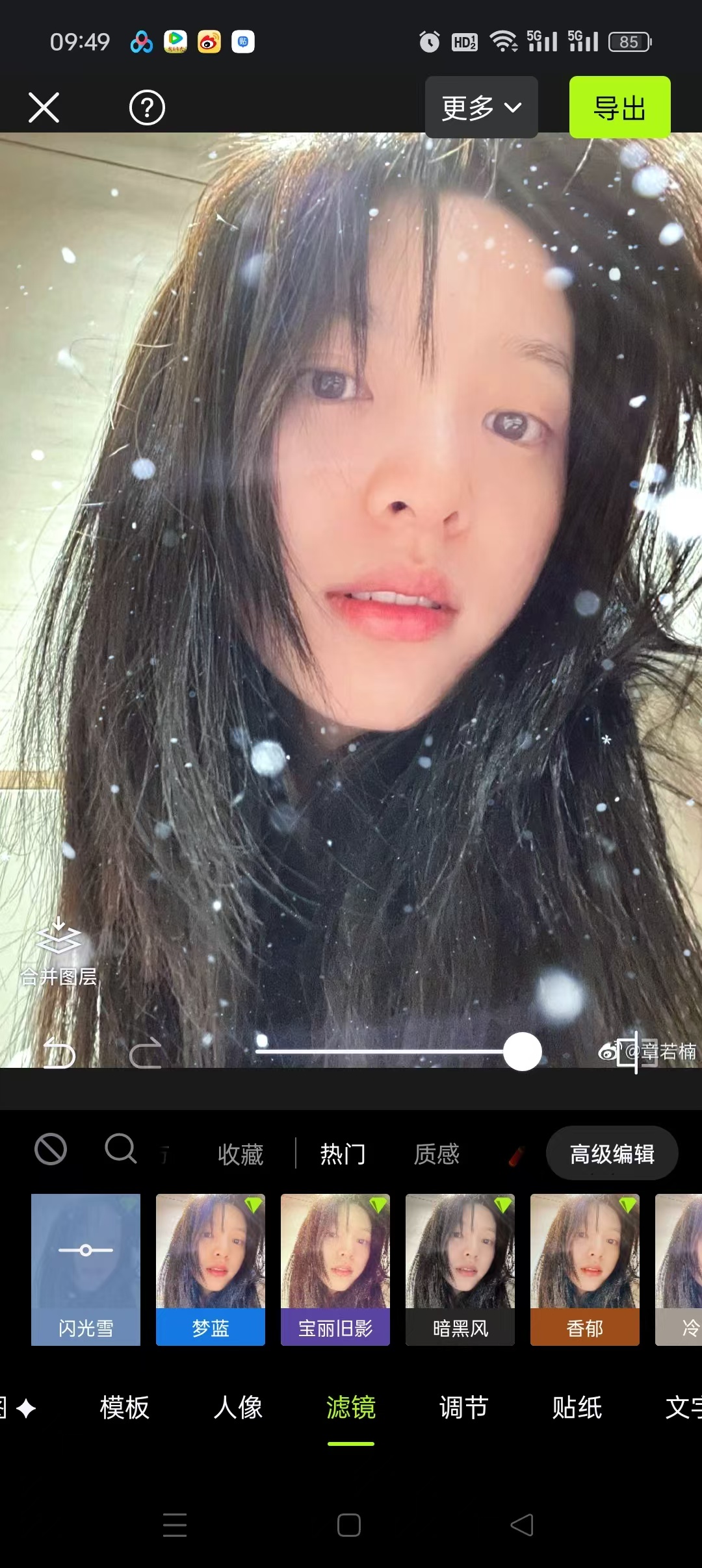Screen dimensions: 702x1568
Task: Tap the green 导出 export button
Action: (619, 107)
